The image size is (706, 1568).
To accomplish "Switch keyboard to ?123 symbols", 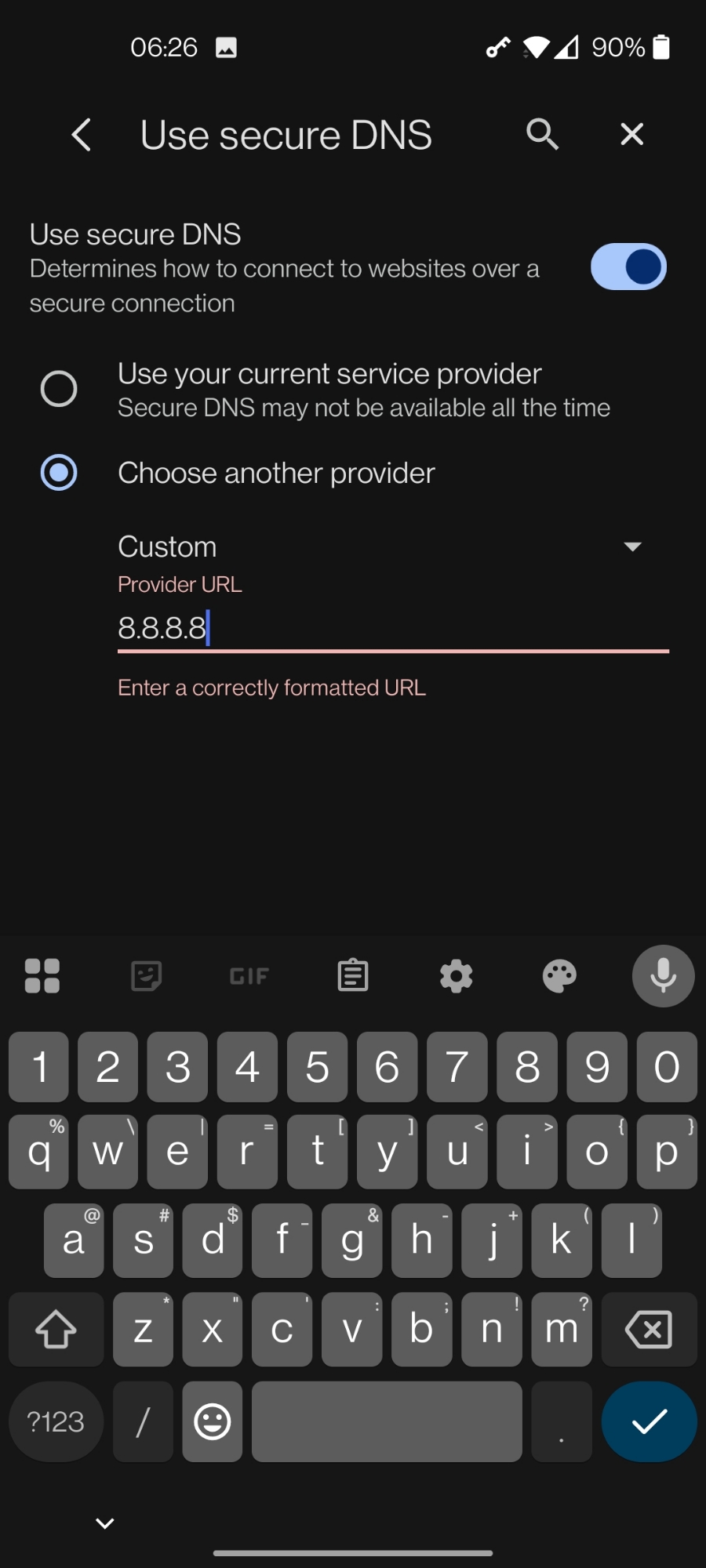I will click(56, 1421).
